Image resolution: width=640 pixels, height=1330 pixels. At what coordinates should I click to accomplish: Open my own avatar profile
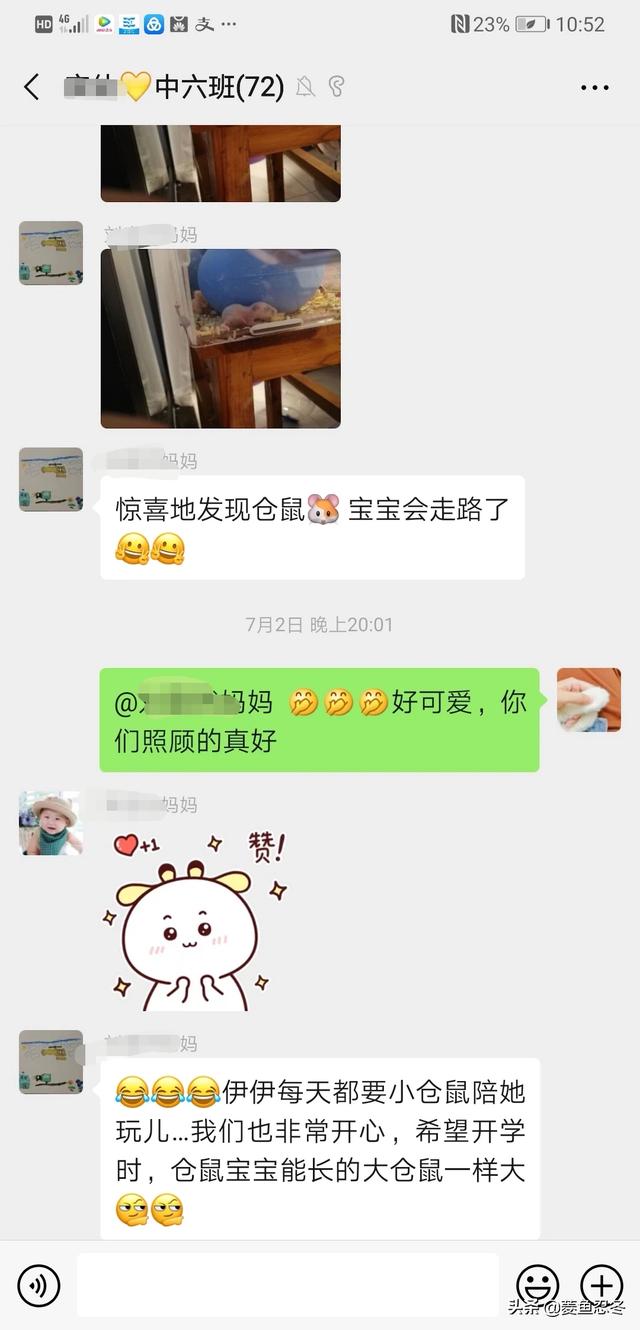coord(588,700)
